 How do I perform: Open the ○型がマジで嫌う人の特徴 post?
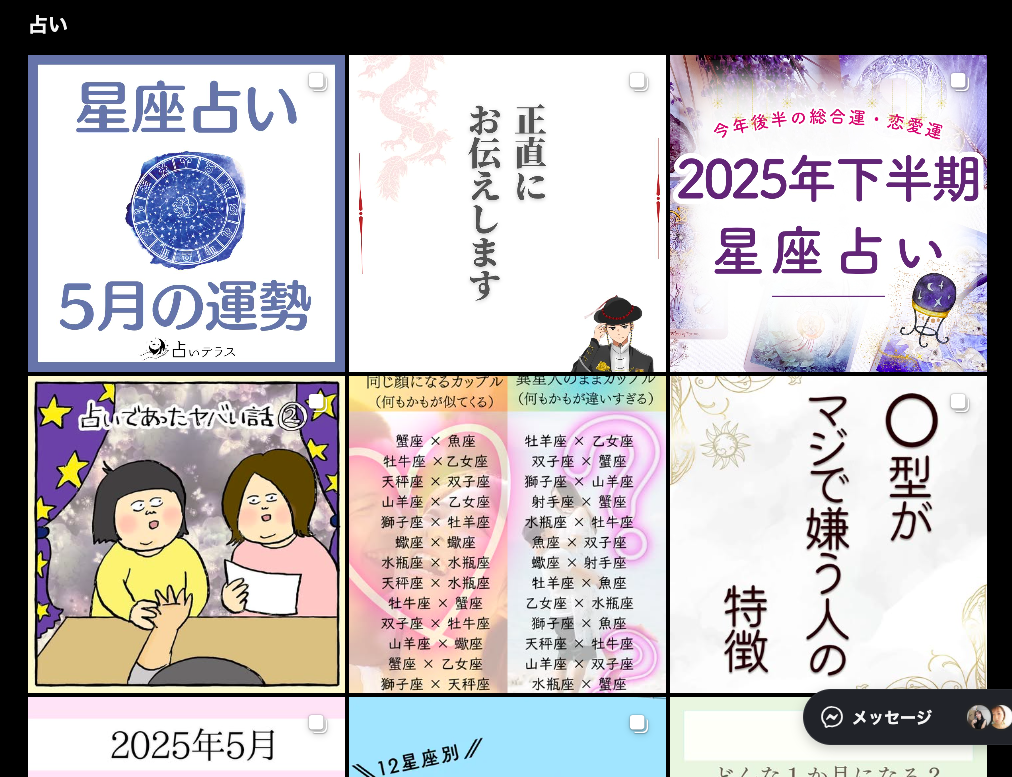[x=828, y=535]
